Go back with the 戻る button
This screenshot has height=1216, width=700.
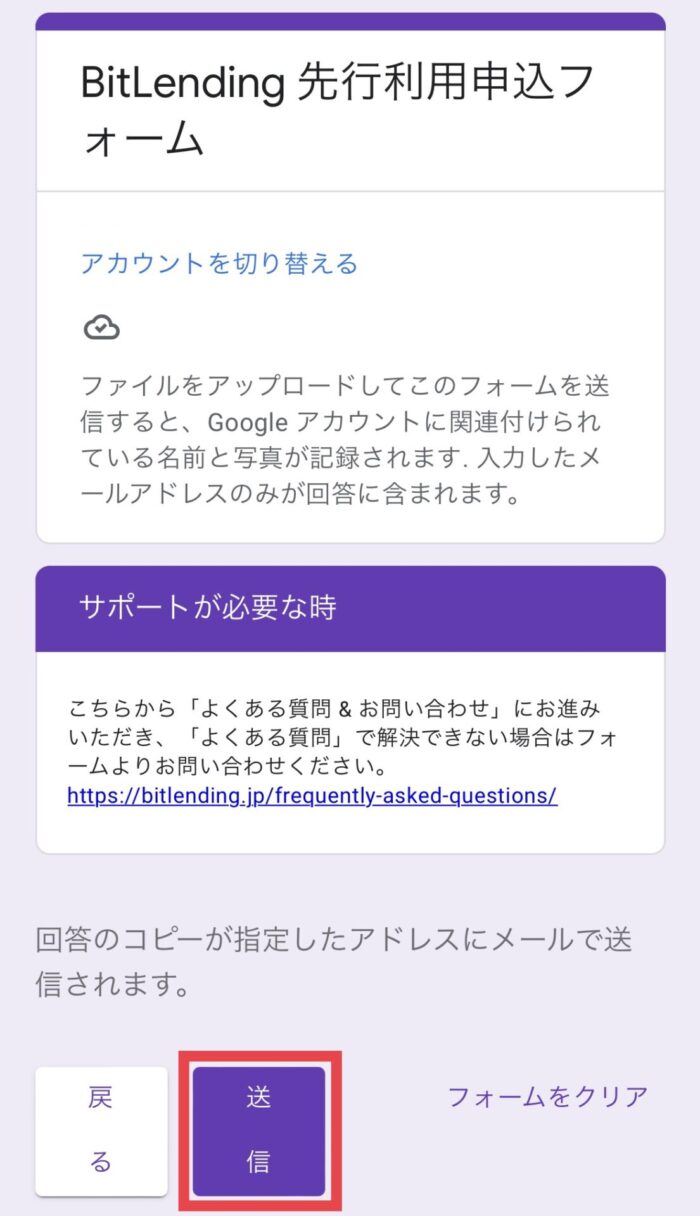101,1131
